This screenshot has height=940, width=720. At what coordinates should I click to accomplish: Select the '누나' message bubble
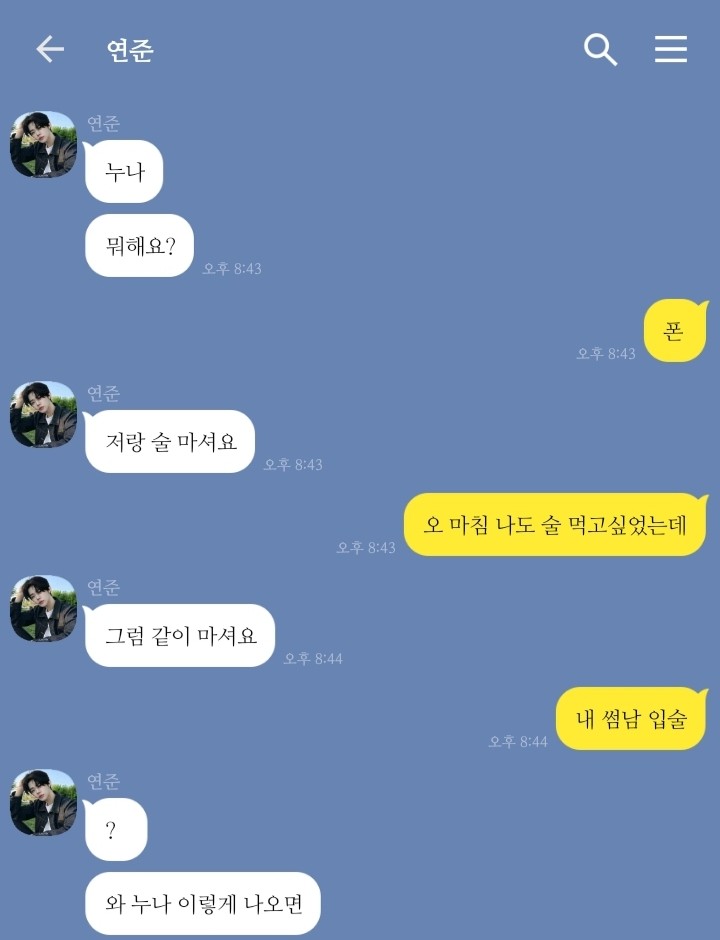coord(124,172)
